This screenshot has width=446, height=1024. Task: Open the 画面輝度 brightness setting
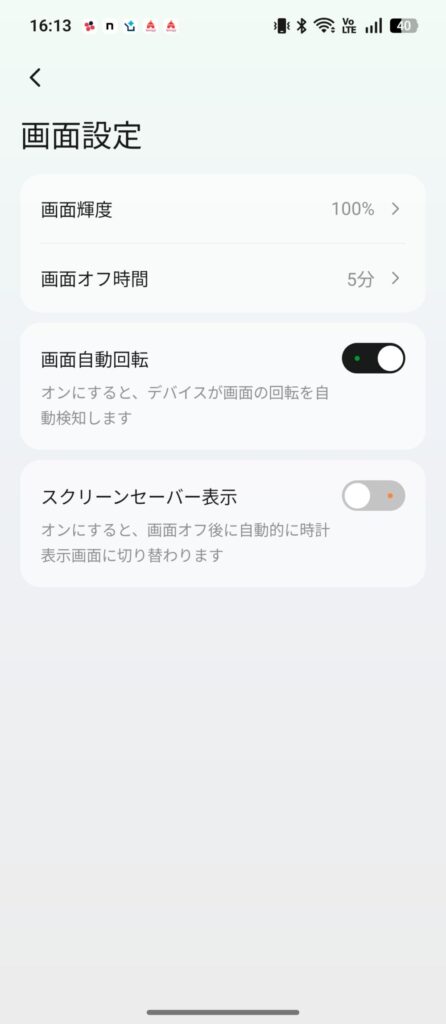(223, 209)
